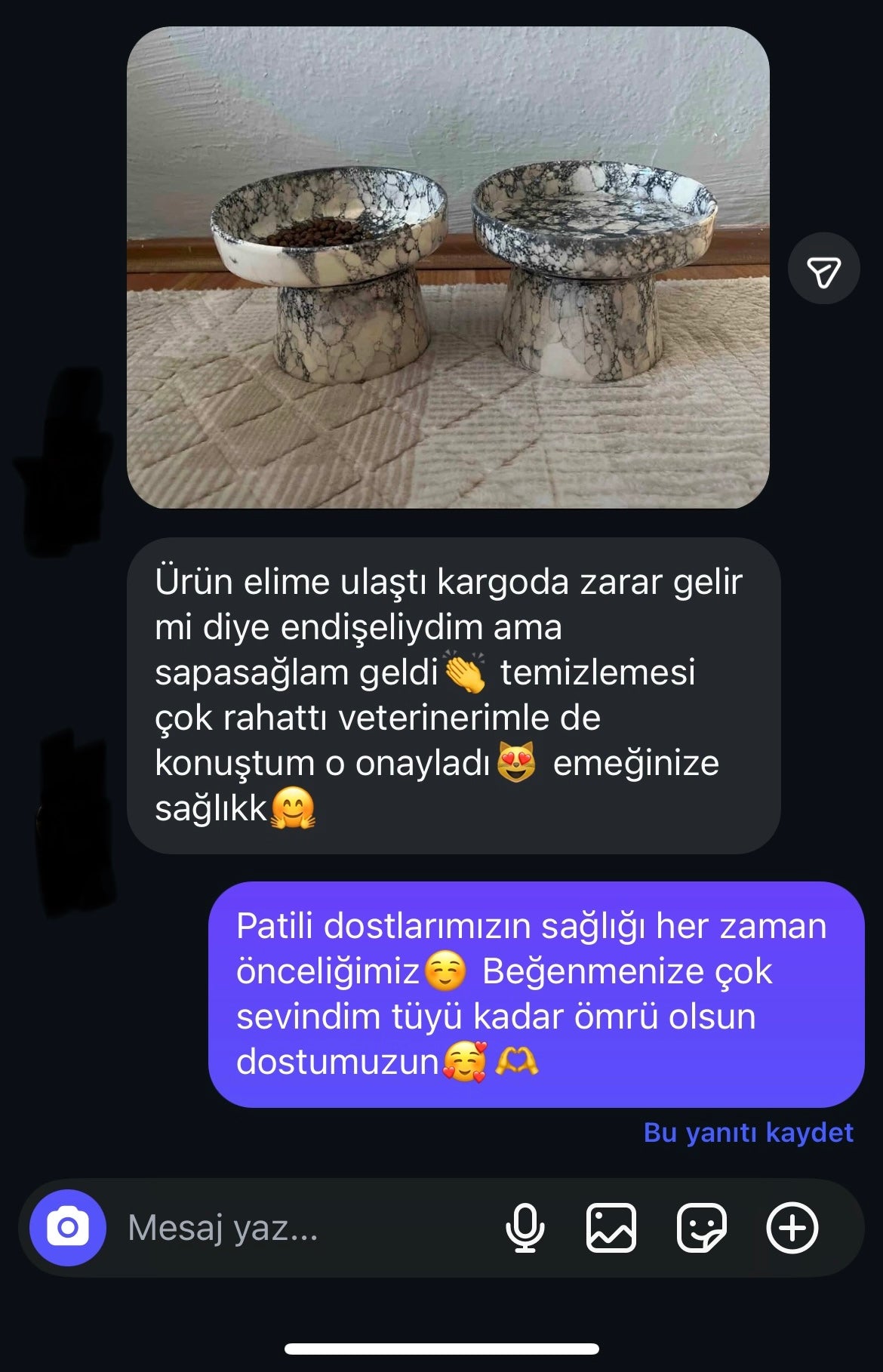Open the sticker picker
The height and width of the screenshot is (1372, 883).
pos(701,1228)
